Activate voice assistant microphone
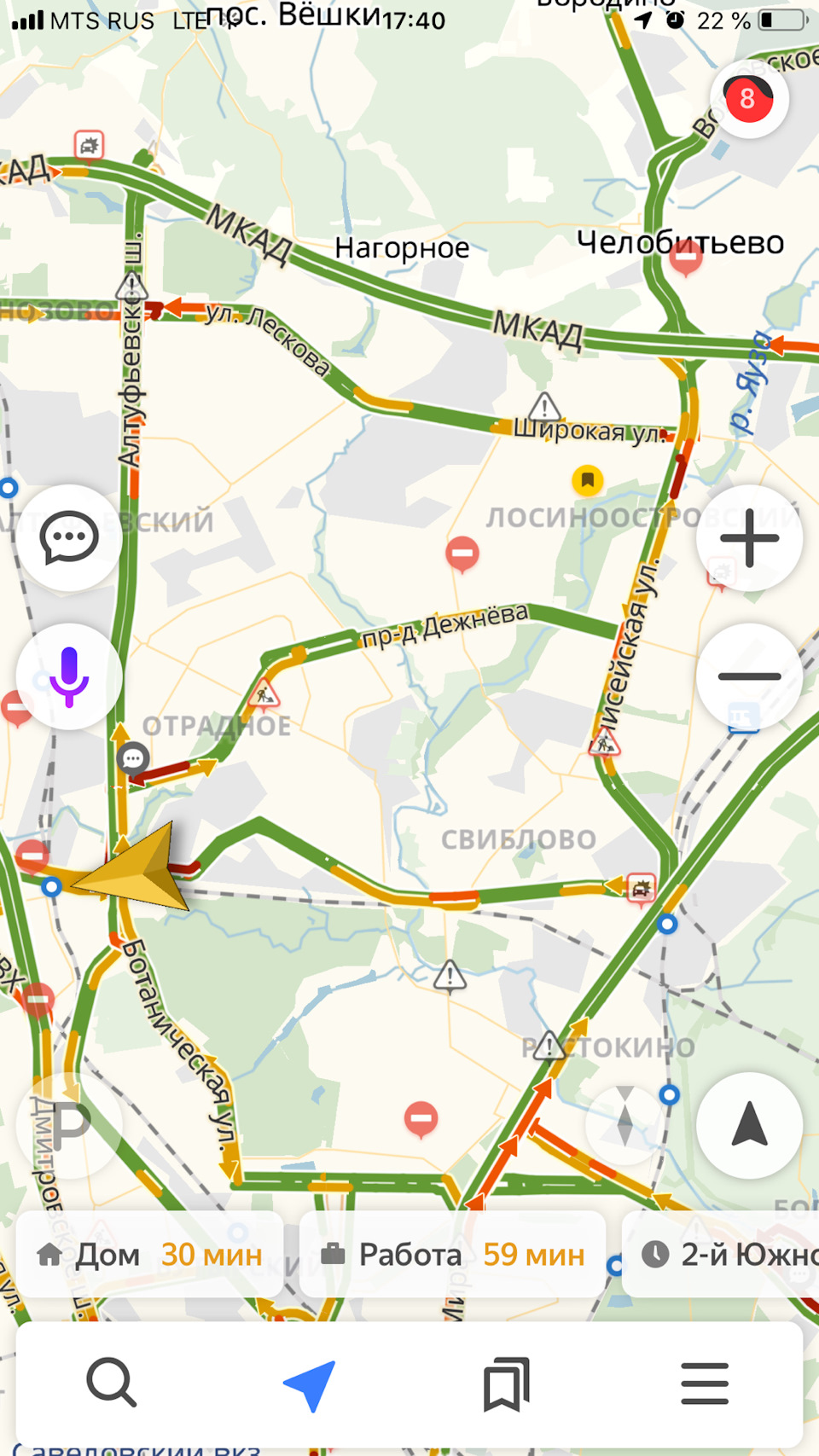Viewport: 819px width, 1456px height. pyautogui.click(x=69, y=676)
